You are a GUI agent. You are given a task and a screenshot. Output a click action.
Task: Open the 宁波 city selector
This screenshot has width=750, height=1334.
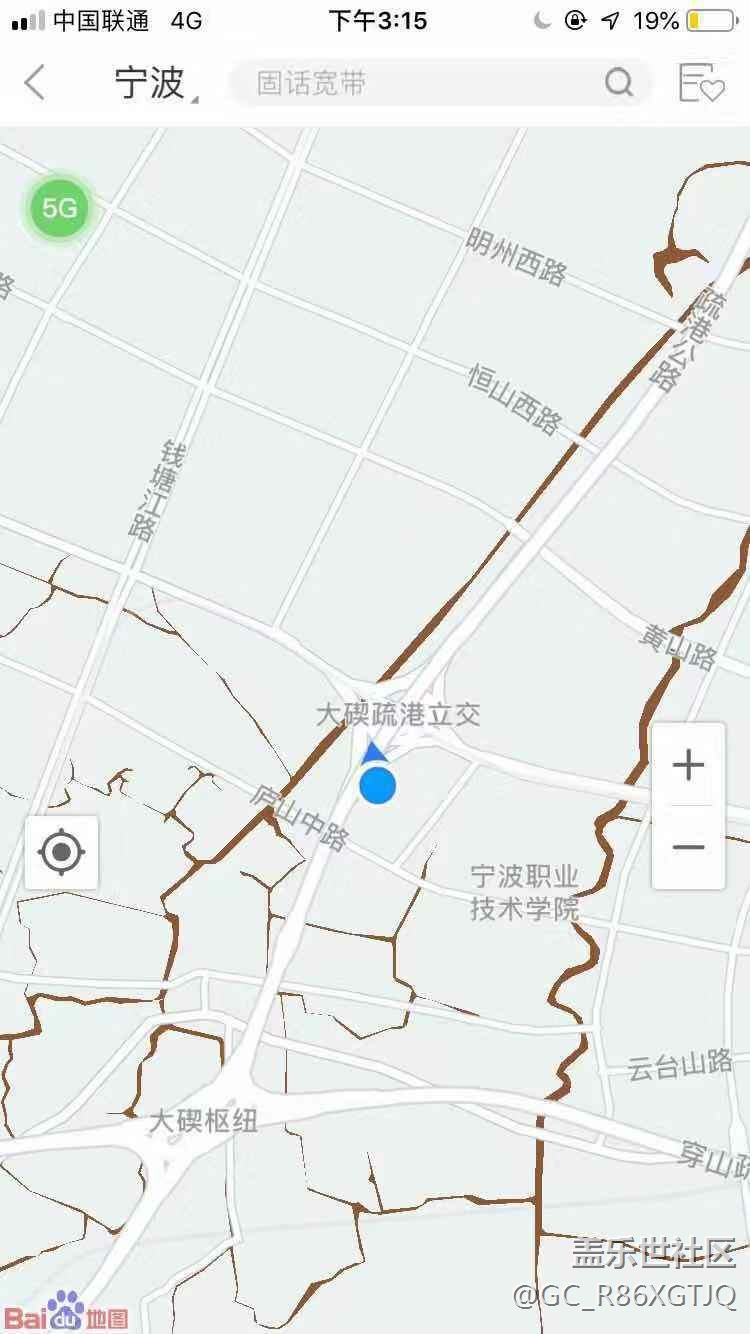(x=155, y=83)
